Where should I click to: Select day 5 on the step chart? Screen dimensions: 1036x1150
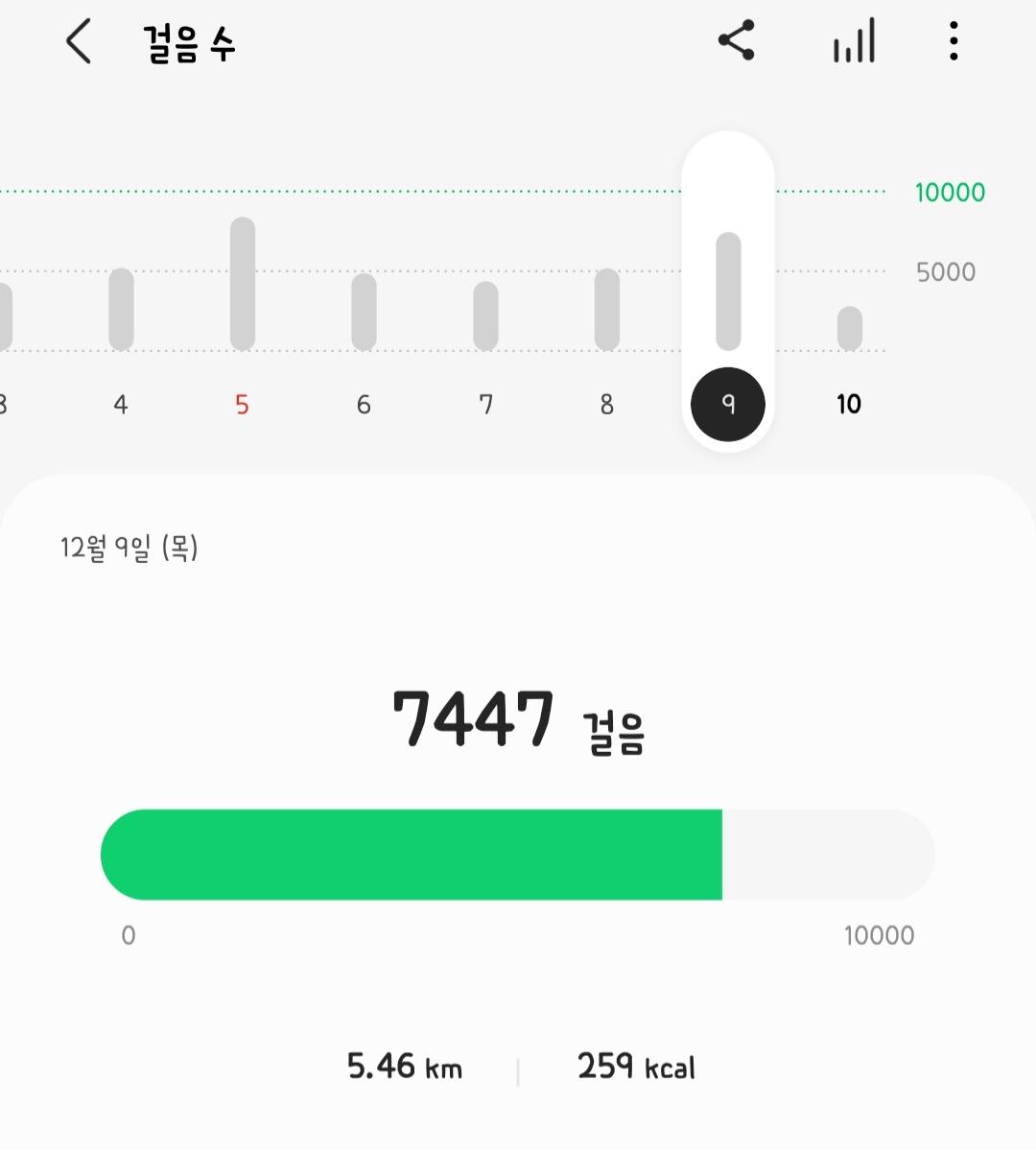pos(242,404)
